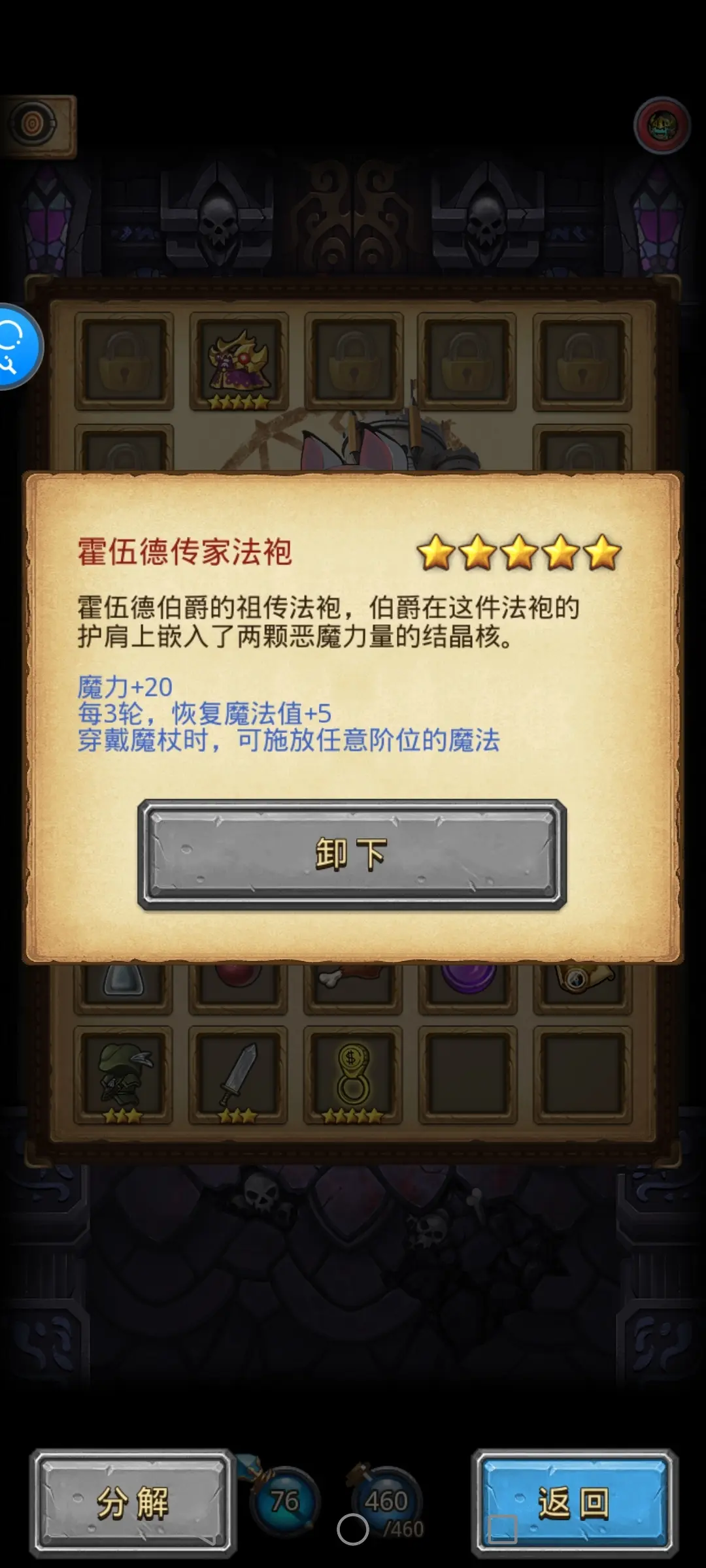This screenshot has height=1568, width=706.
Task: Select the three-star sword item
Action: (x=239, y=1075)
